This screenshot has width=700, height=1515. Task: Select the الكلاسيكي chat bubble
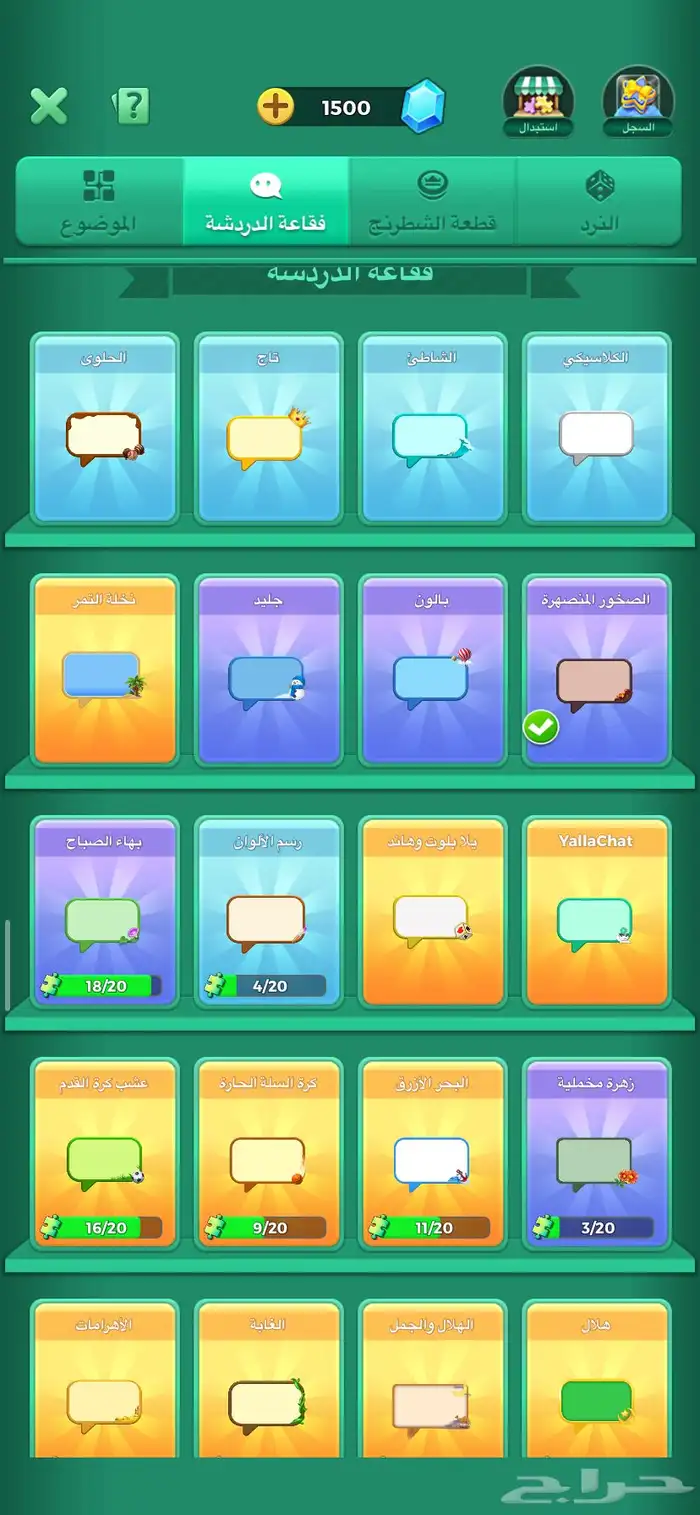tap(597, 428)
